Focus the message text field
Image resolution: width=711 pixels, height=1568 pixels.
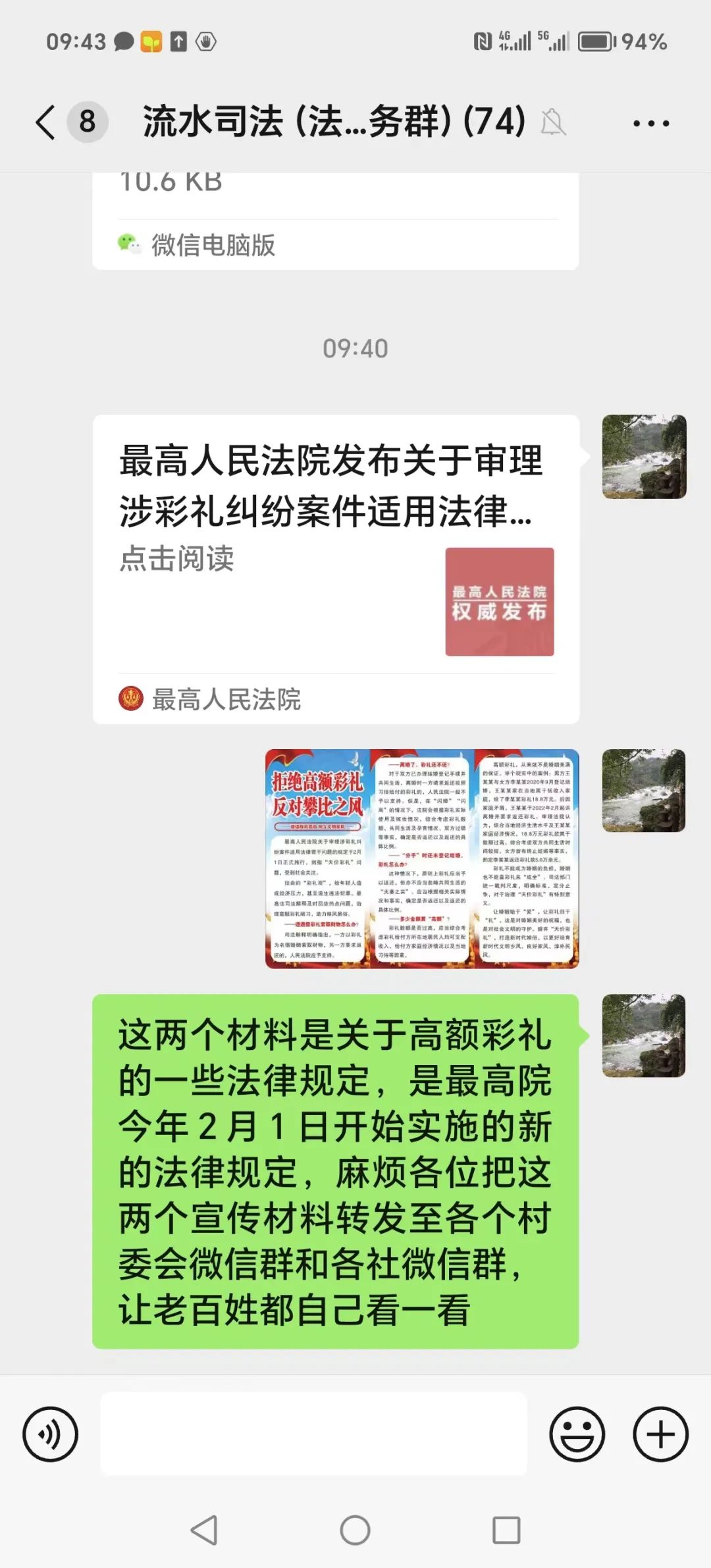(x=313, y=1434)
